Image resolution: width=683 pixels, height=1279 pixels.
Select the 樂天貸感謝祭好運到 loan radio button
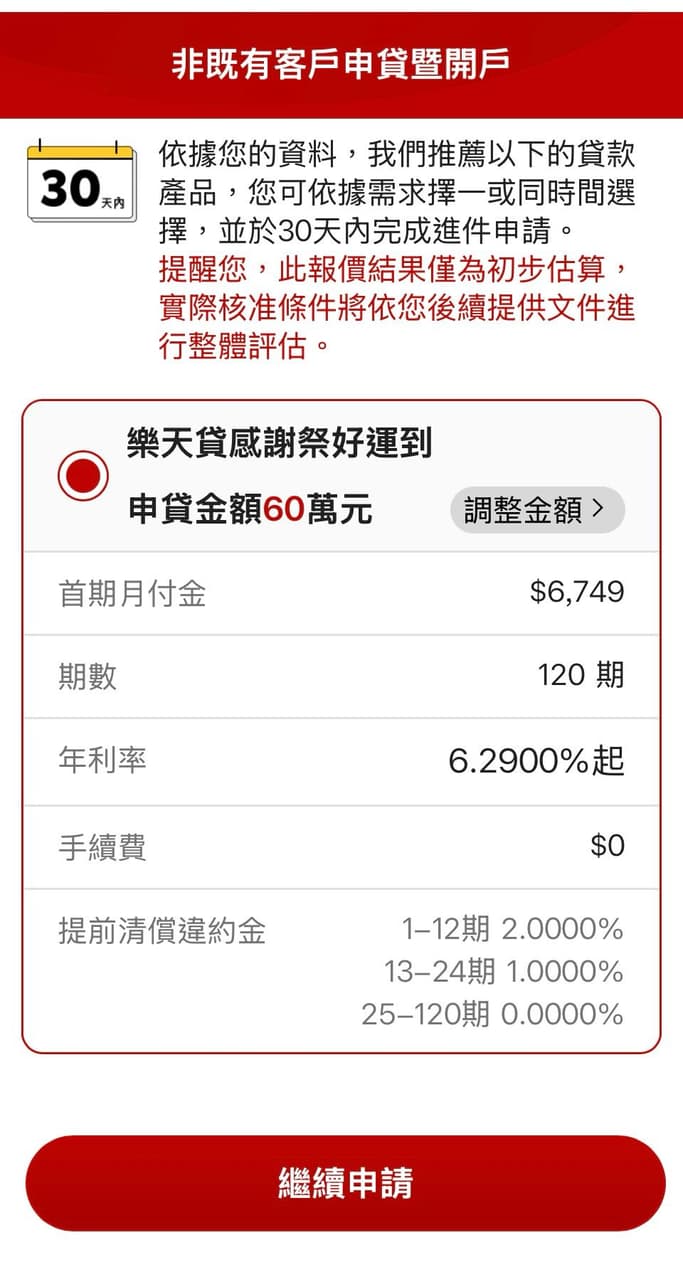coord(83,476)
